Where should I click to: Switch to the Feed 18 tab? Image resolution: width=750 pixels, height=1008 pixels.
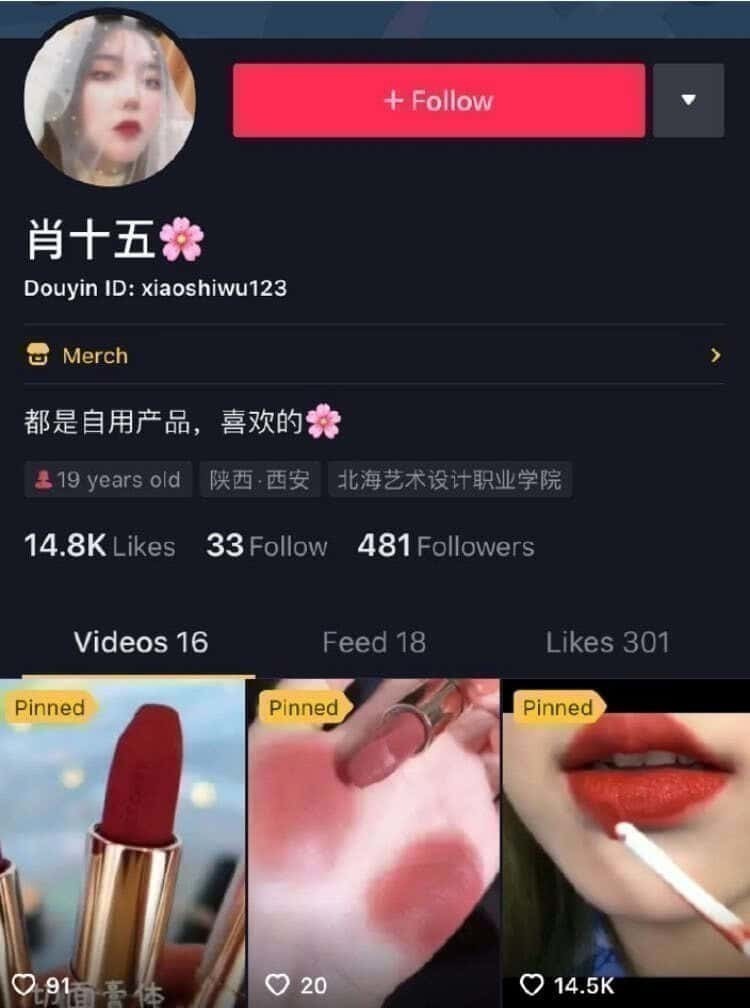[x=374, y=642]
